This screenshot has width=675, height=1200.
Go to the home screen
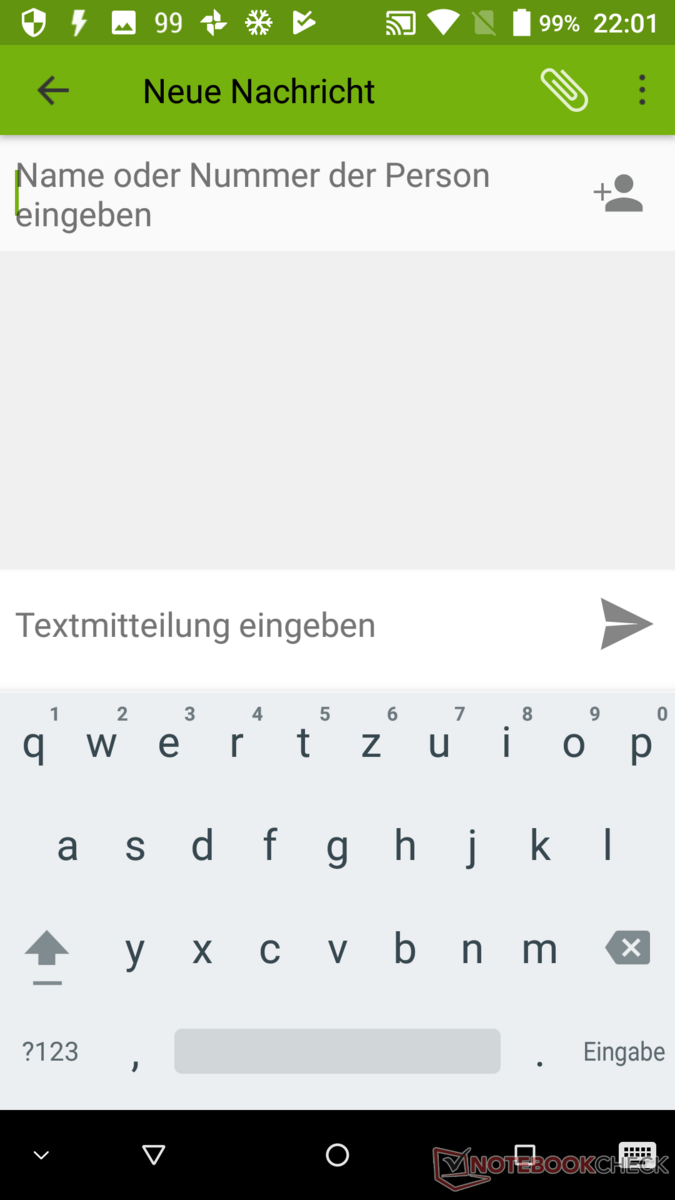coord(337,1155)
